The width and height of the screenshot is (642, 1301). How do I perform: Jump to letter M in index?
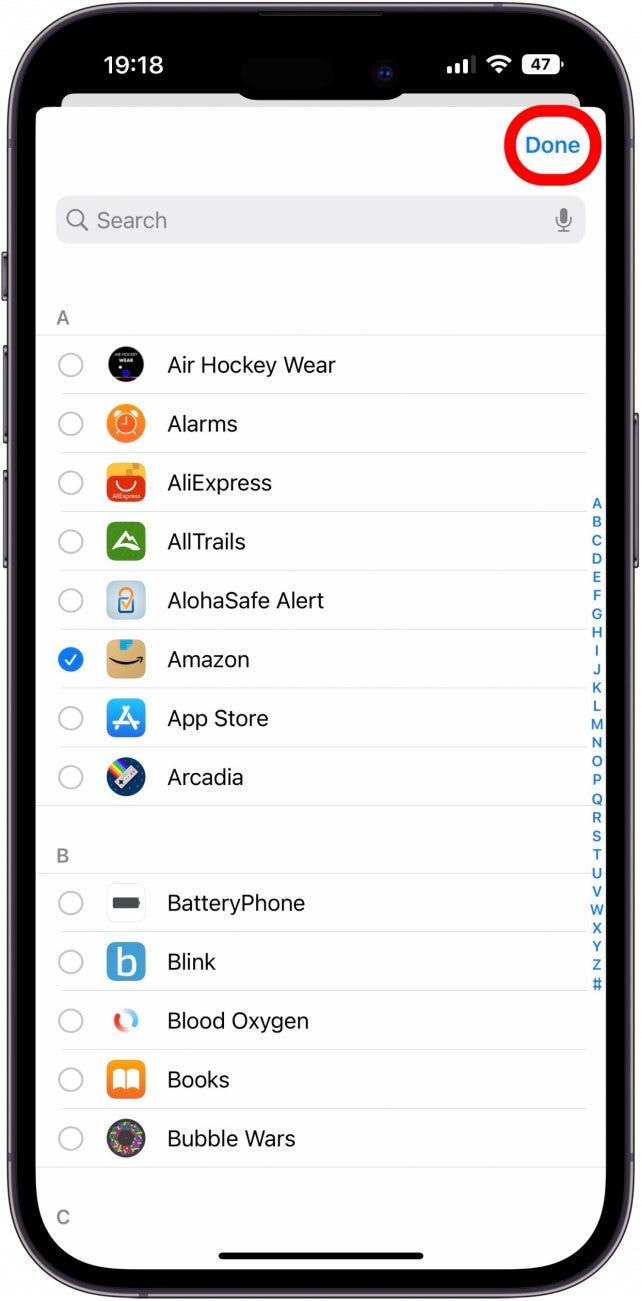tap(597, 725)
